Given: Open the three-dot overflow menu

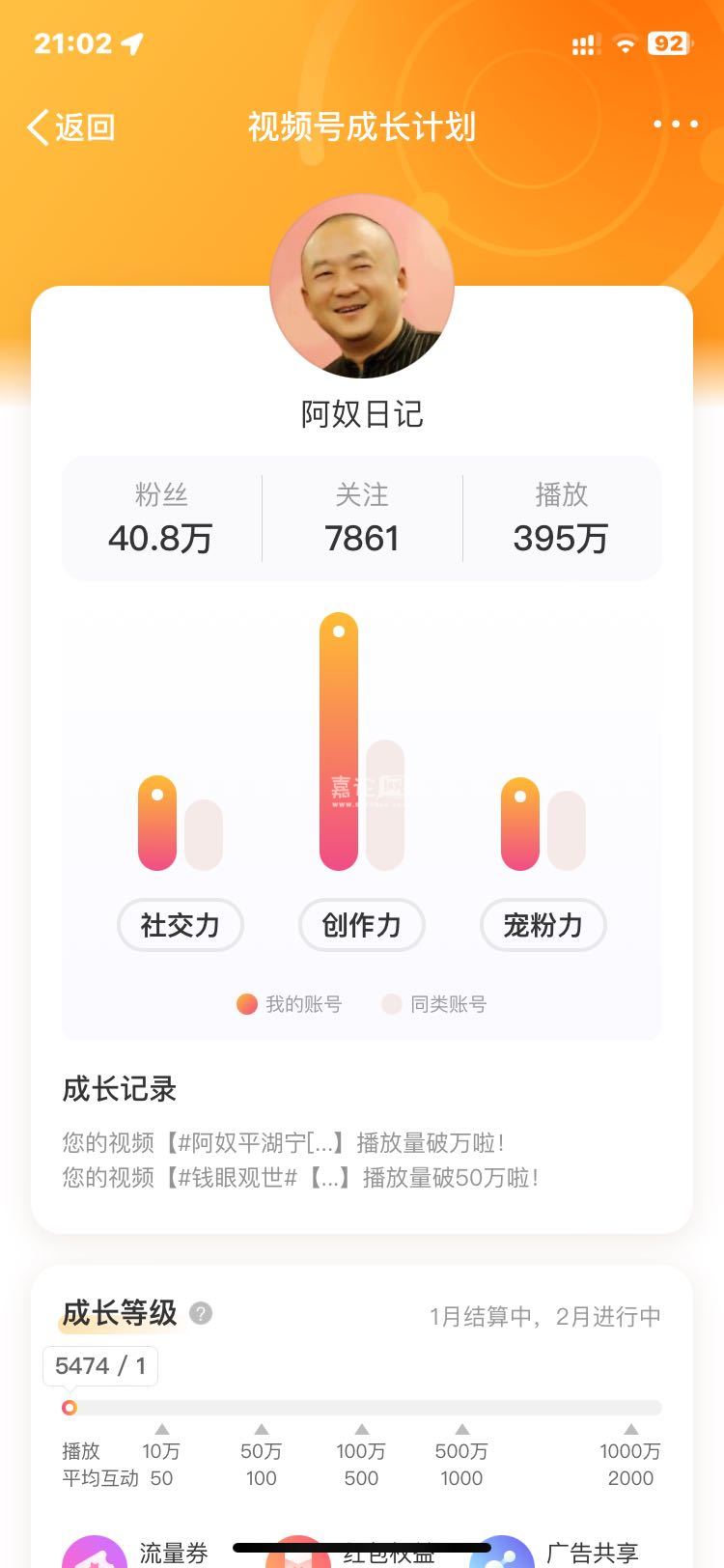Looking at the screenshot, I should (675, 125).
